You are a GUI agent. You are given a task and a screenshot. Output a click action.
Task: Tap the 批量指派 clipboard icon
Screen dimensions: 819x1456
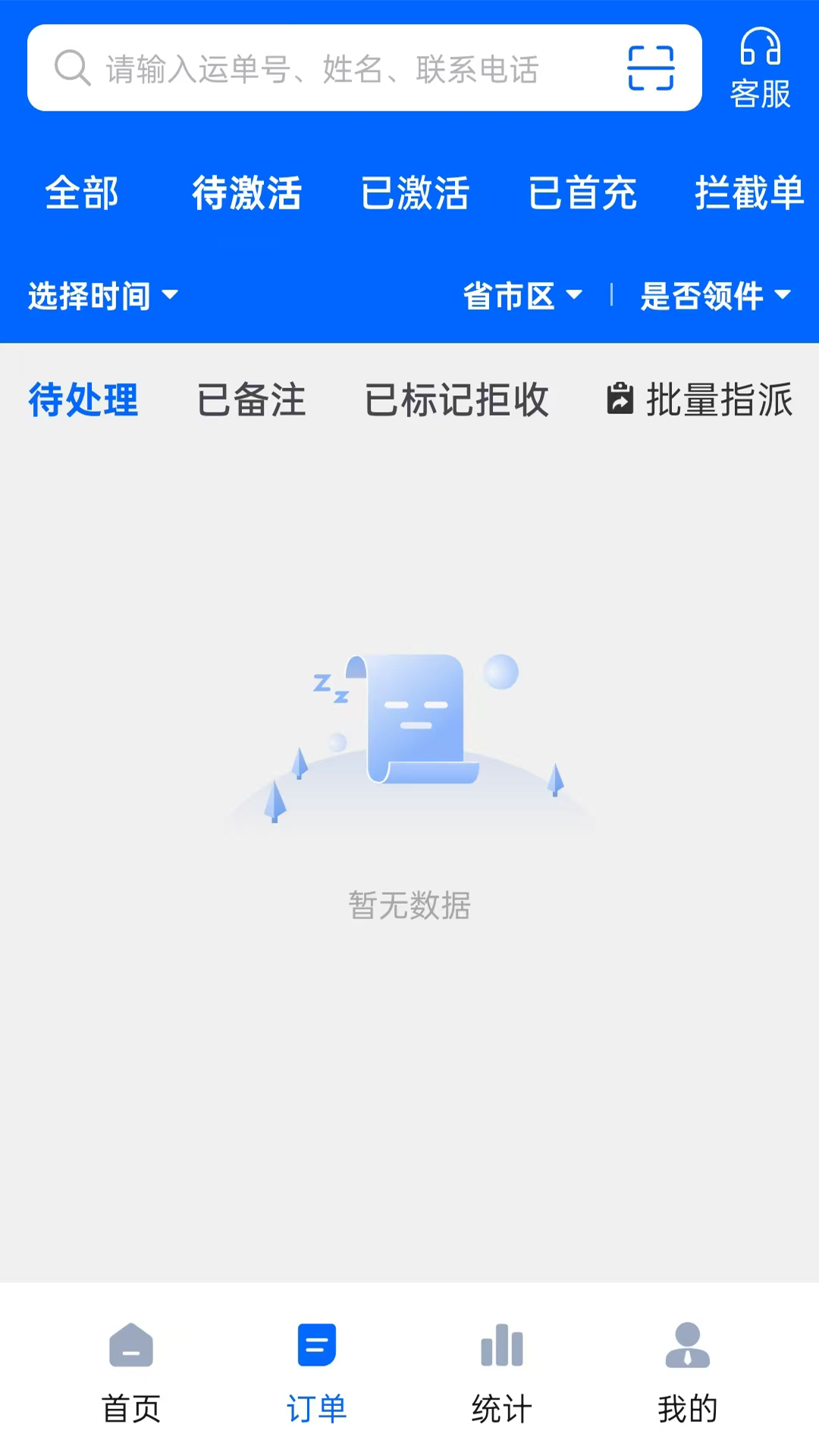coord(620,400)
